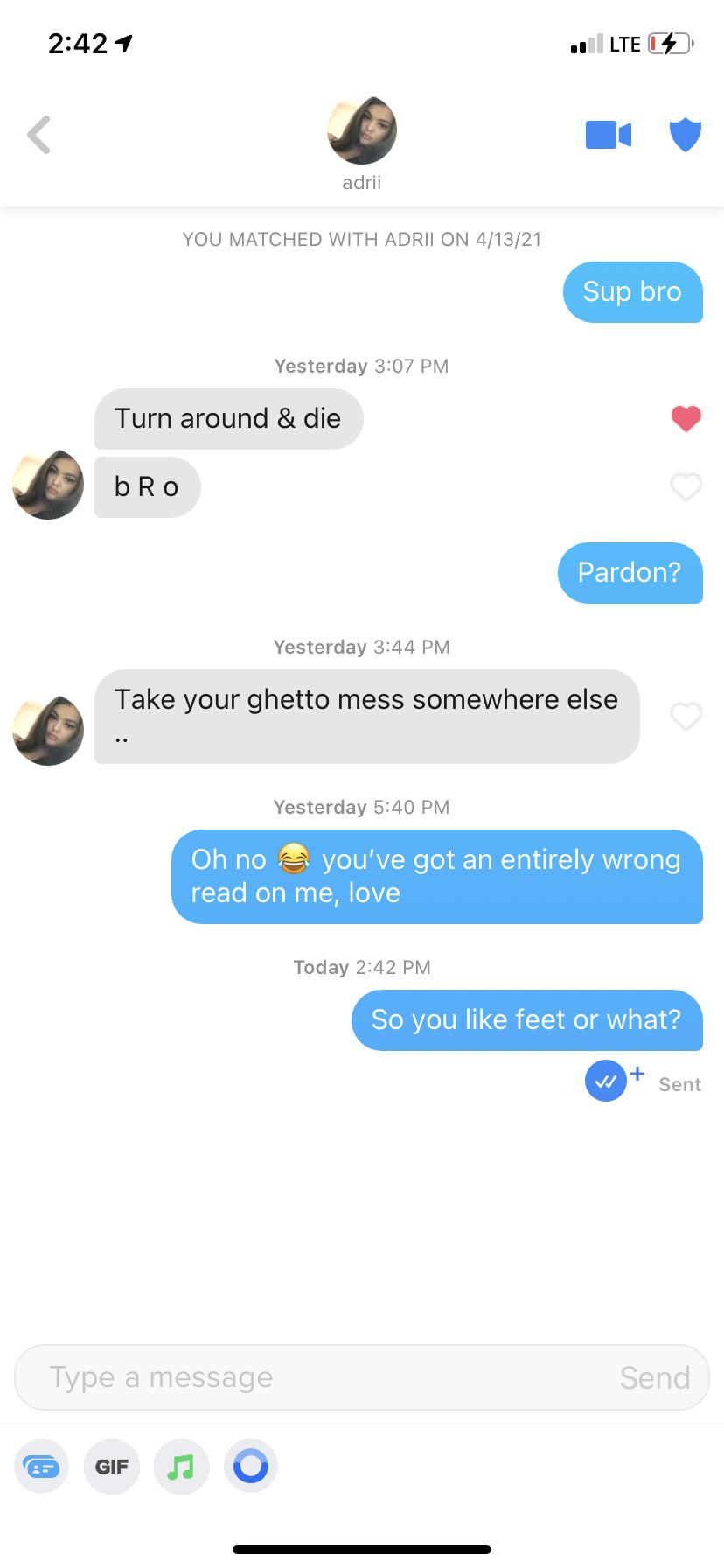Open the GIF picker
The width and height of the screenshot is (724, 1568).
click(111, 1466)
